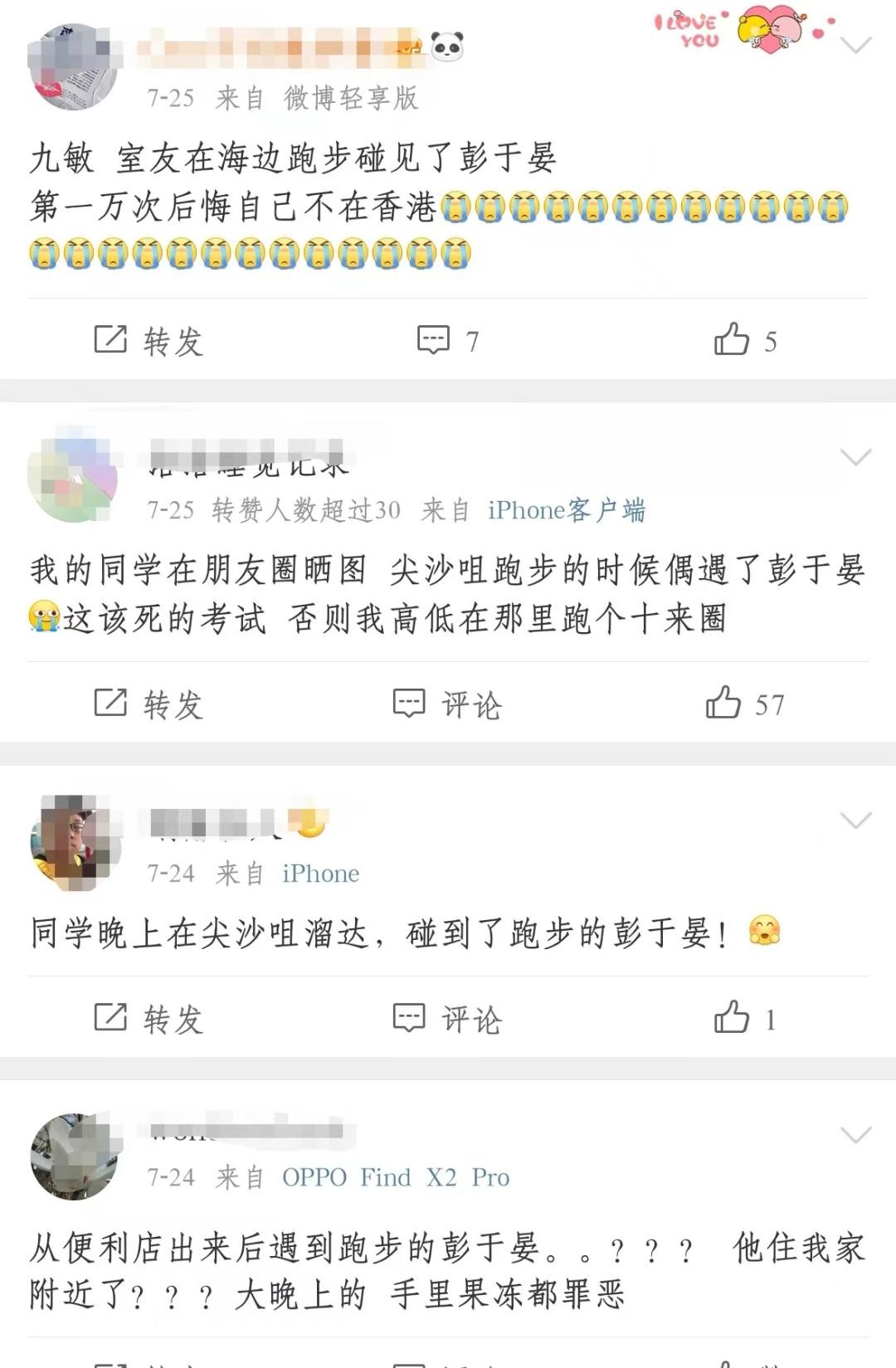Repost the 九敏 室友在海边跑步 post
The width and height of the screenshot is (896, 1368).
point(149,341)
